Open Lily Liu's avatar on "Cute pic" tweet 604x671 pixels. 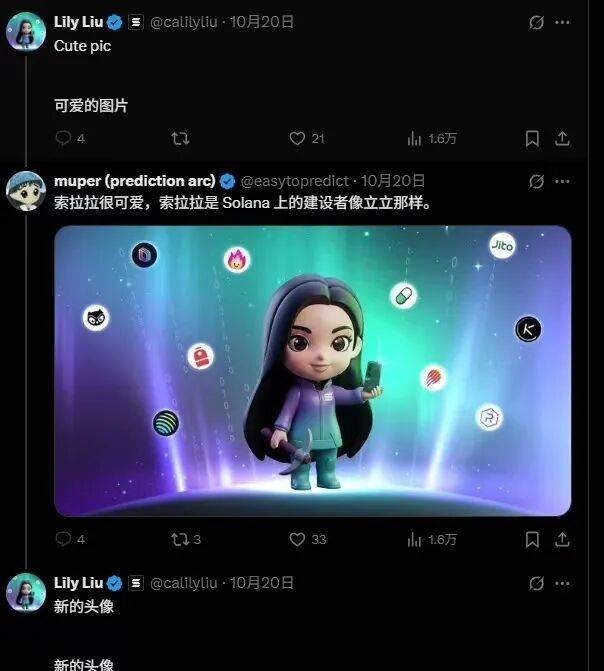point(26,31)
